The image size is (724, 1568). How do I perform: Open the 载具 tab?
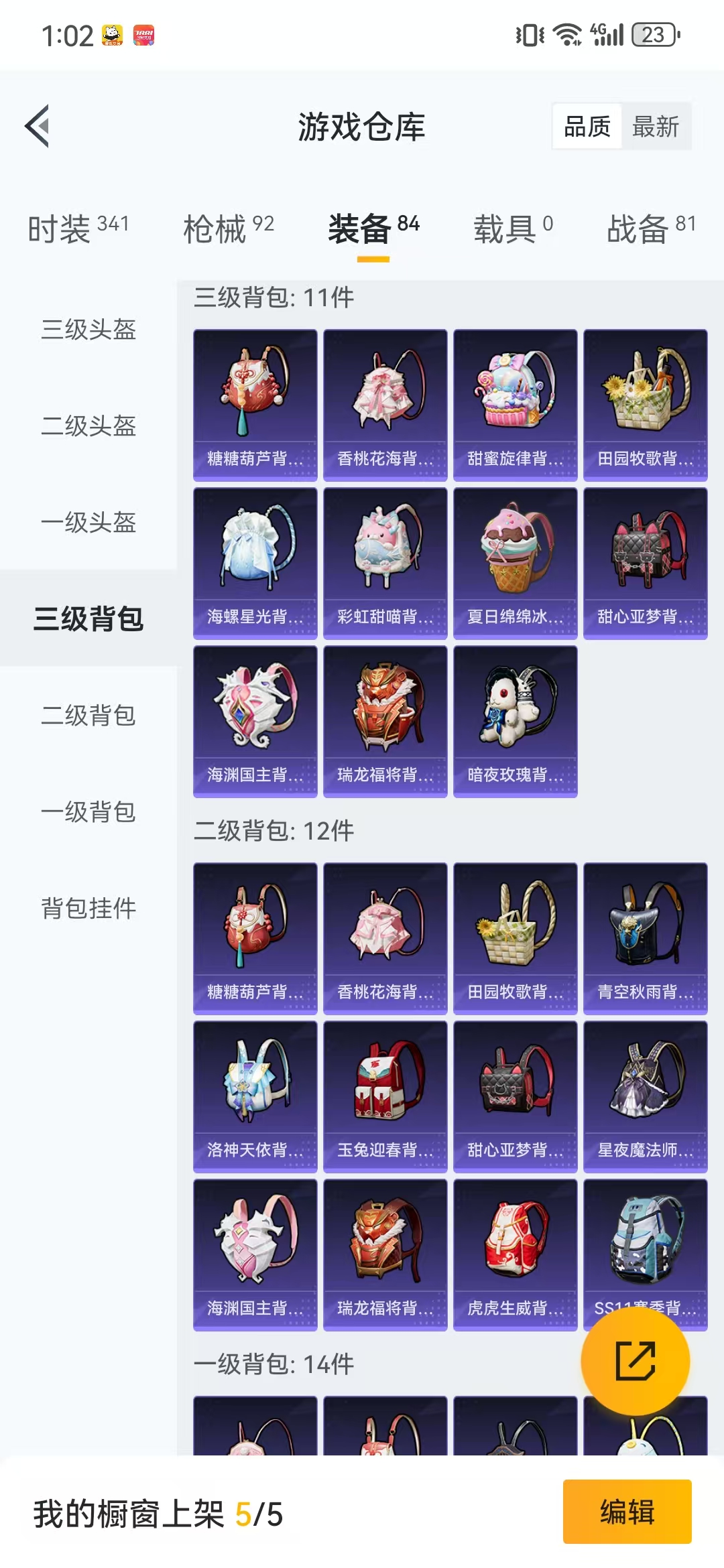[x=514, y=228]
